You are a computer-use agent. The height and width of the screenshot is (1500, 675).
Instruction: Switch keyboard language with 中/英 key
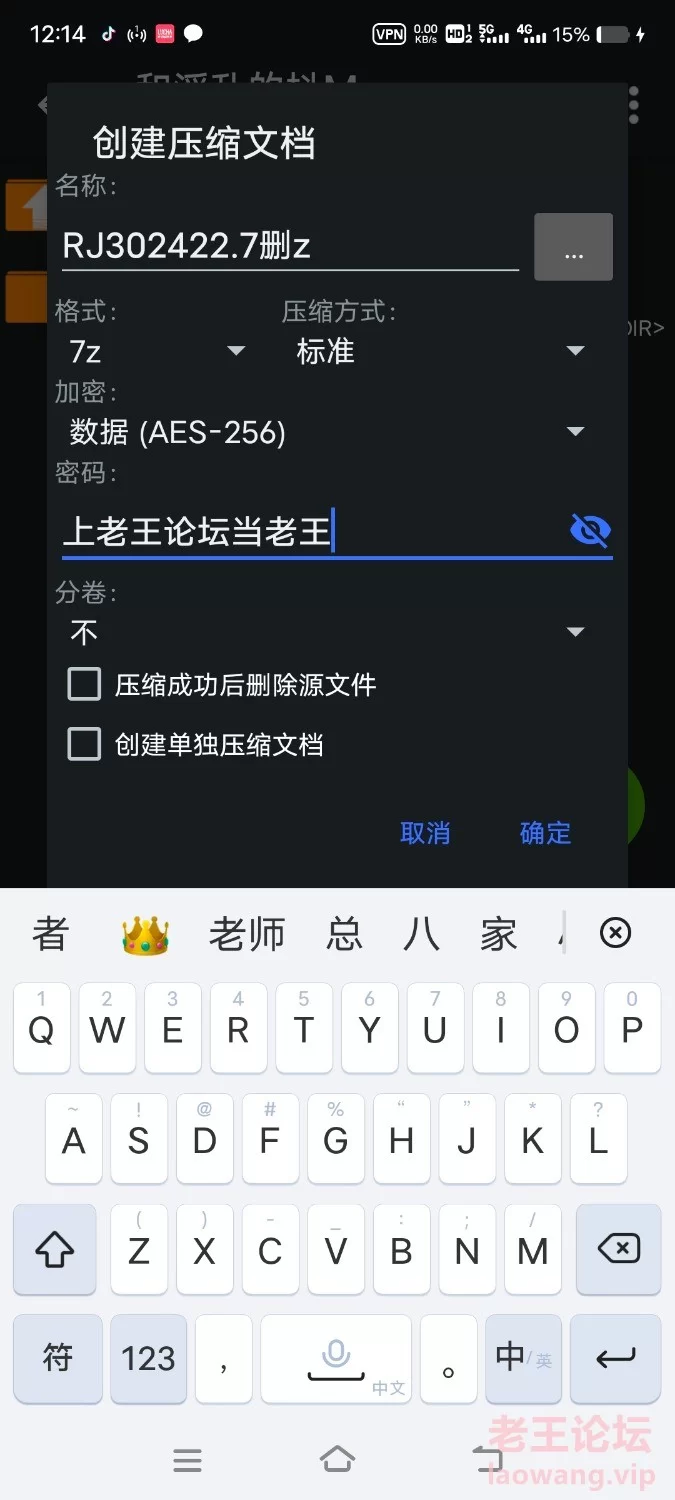pos(523,1358)
